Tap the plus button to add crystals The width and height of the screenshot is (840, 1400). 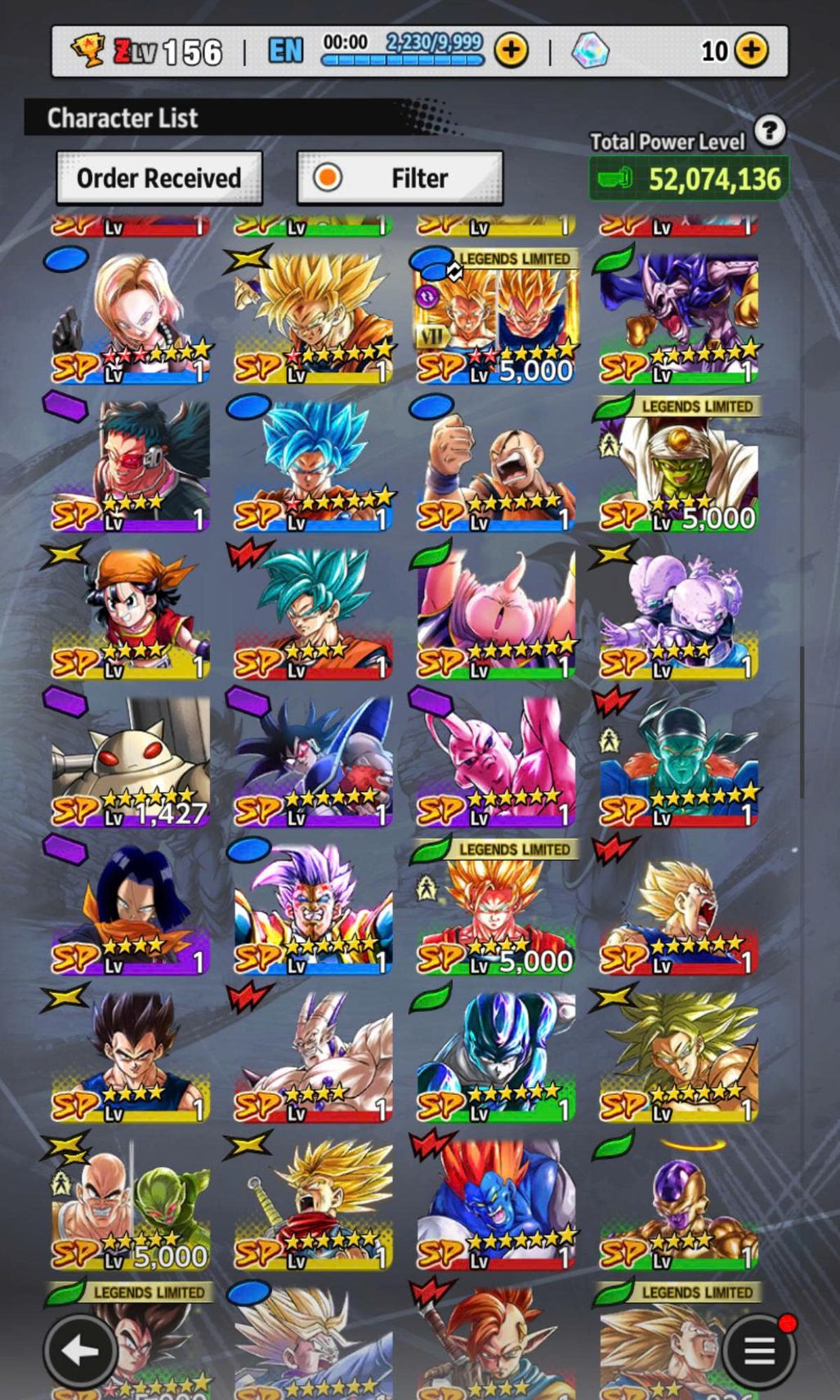pyautogui.click(x=751, y=51)
